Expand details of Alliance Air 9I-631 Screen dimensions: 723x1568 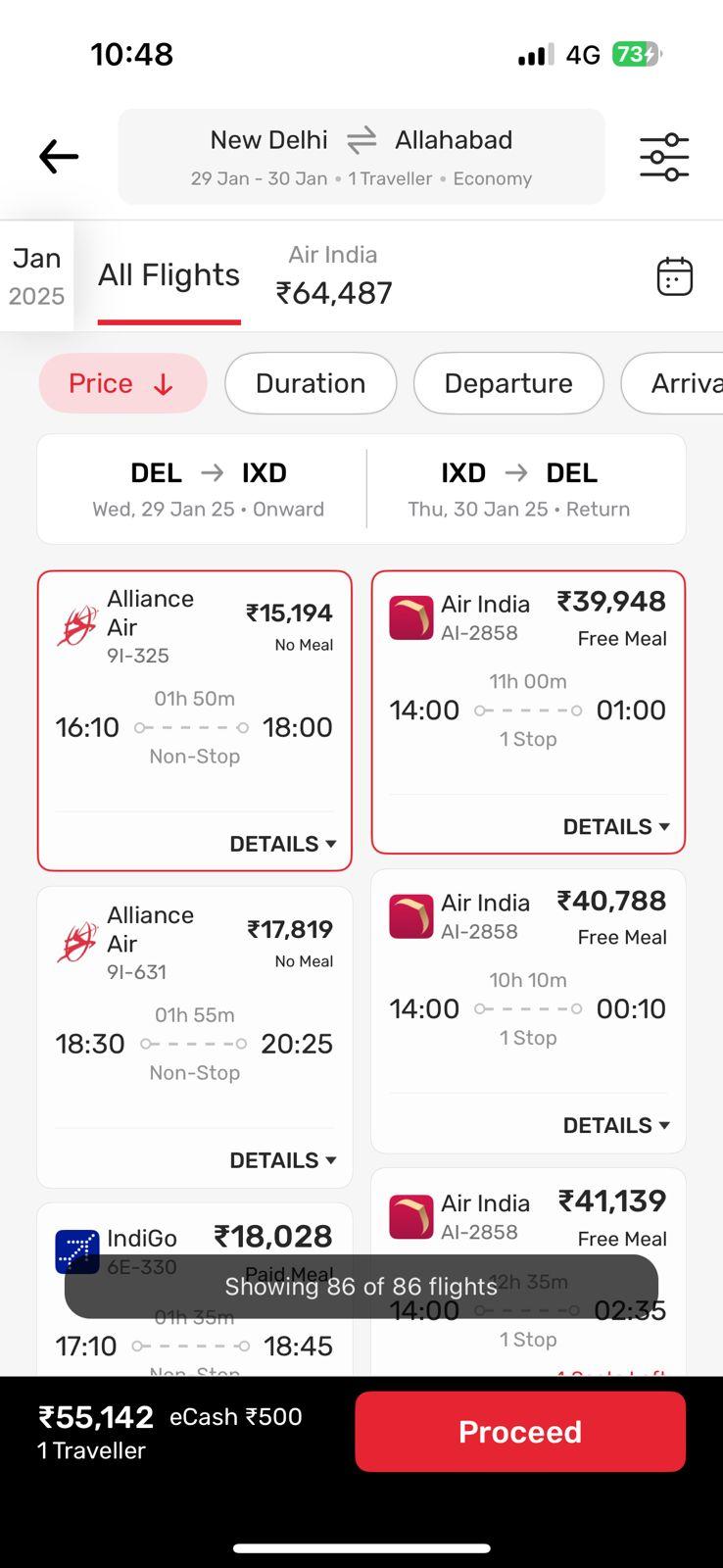click(x=282, y=1160)
